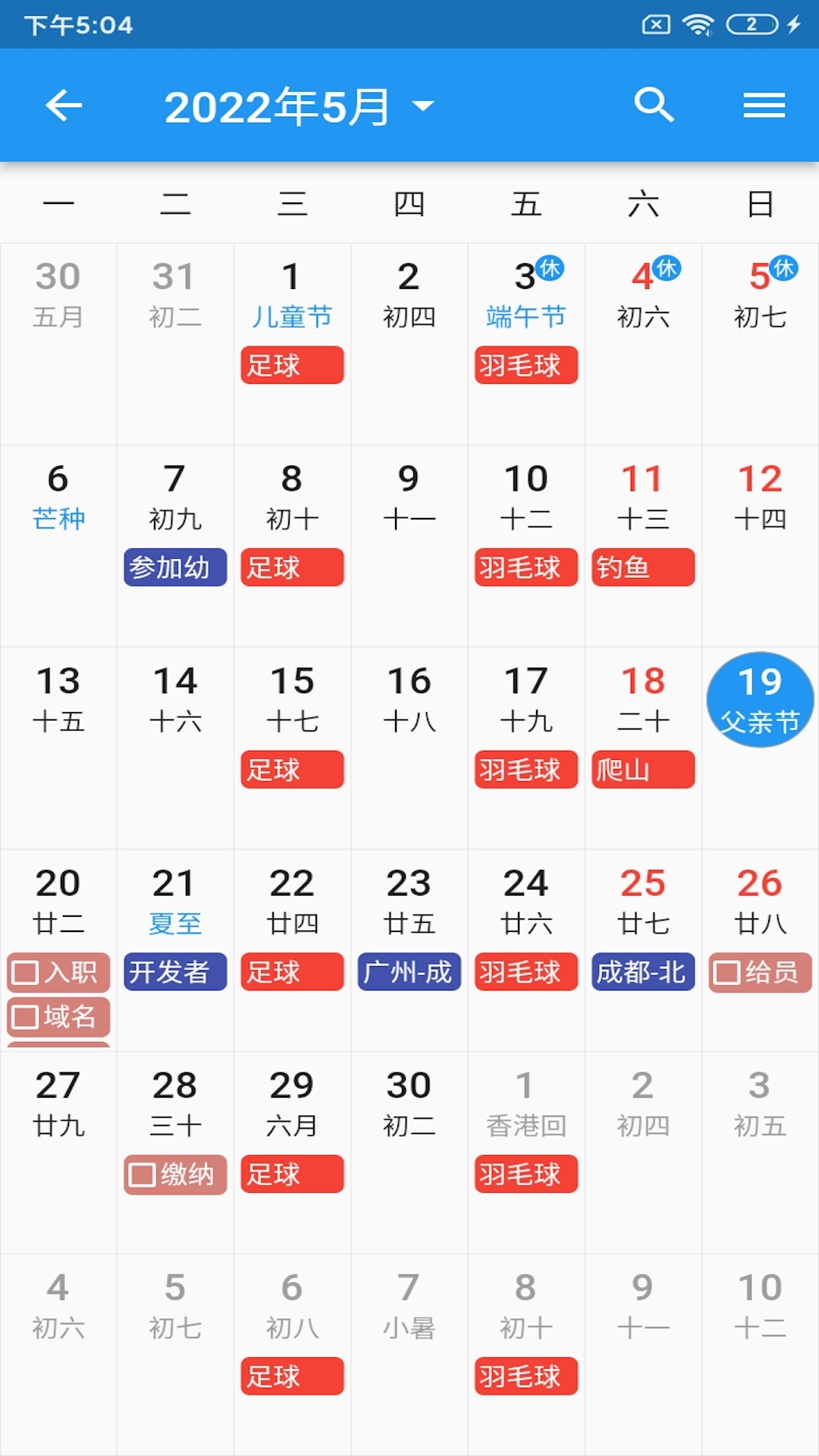Select today's date 19 父亲节
819x1456 pixels.
pos(760,699)
